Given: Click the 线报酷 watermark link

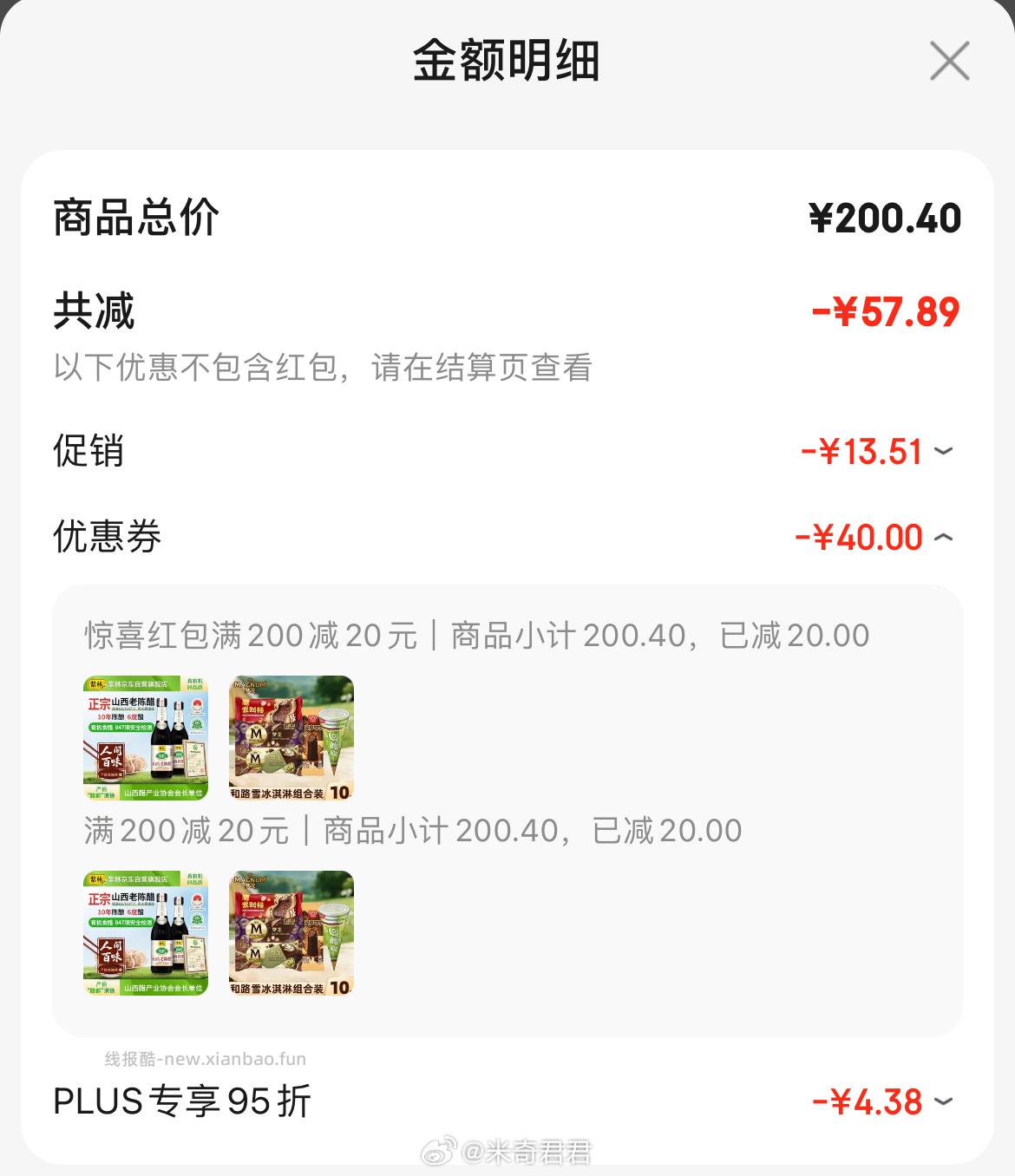Looking at the screenshot, I should (x=204, y=1059).
